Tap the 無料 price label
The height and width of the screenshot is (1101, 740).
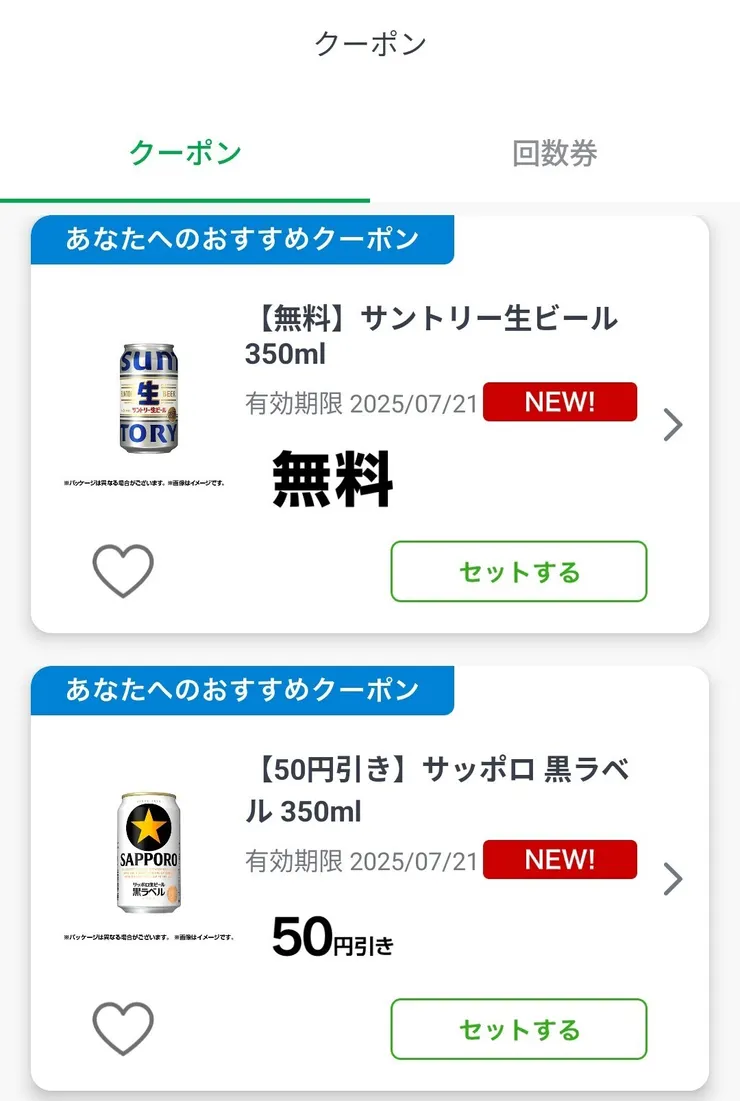[x=332, y=478]
